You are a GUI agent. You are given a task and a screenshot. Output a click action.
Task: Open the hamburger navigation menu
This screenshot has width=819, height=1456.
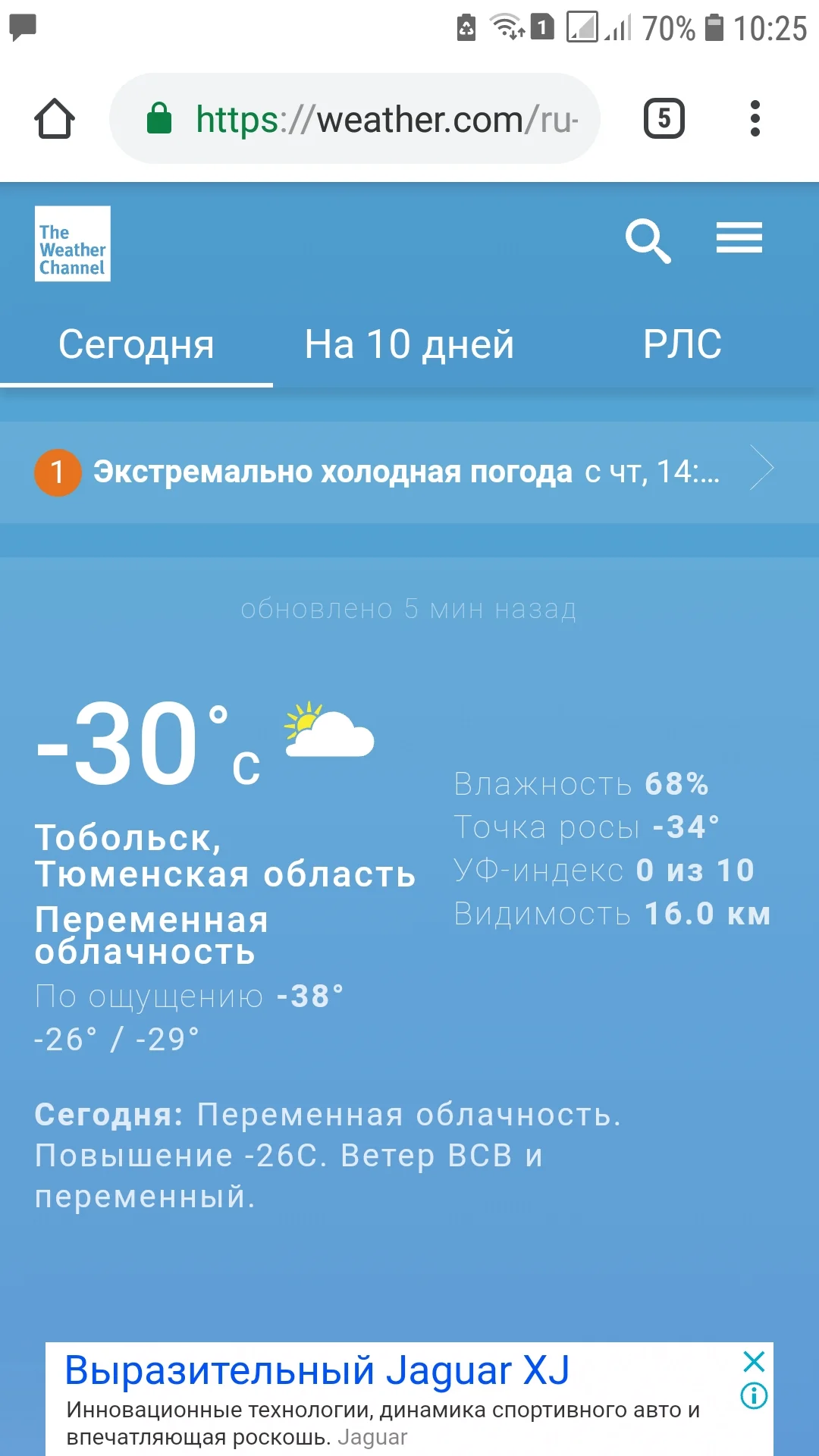(739, 237)
